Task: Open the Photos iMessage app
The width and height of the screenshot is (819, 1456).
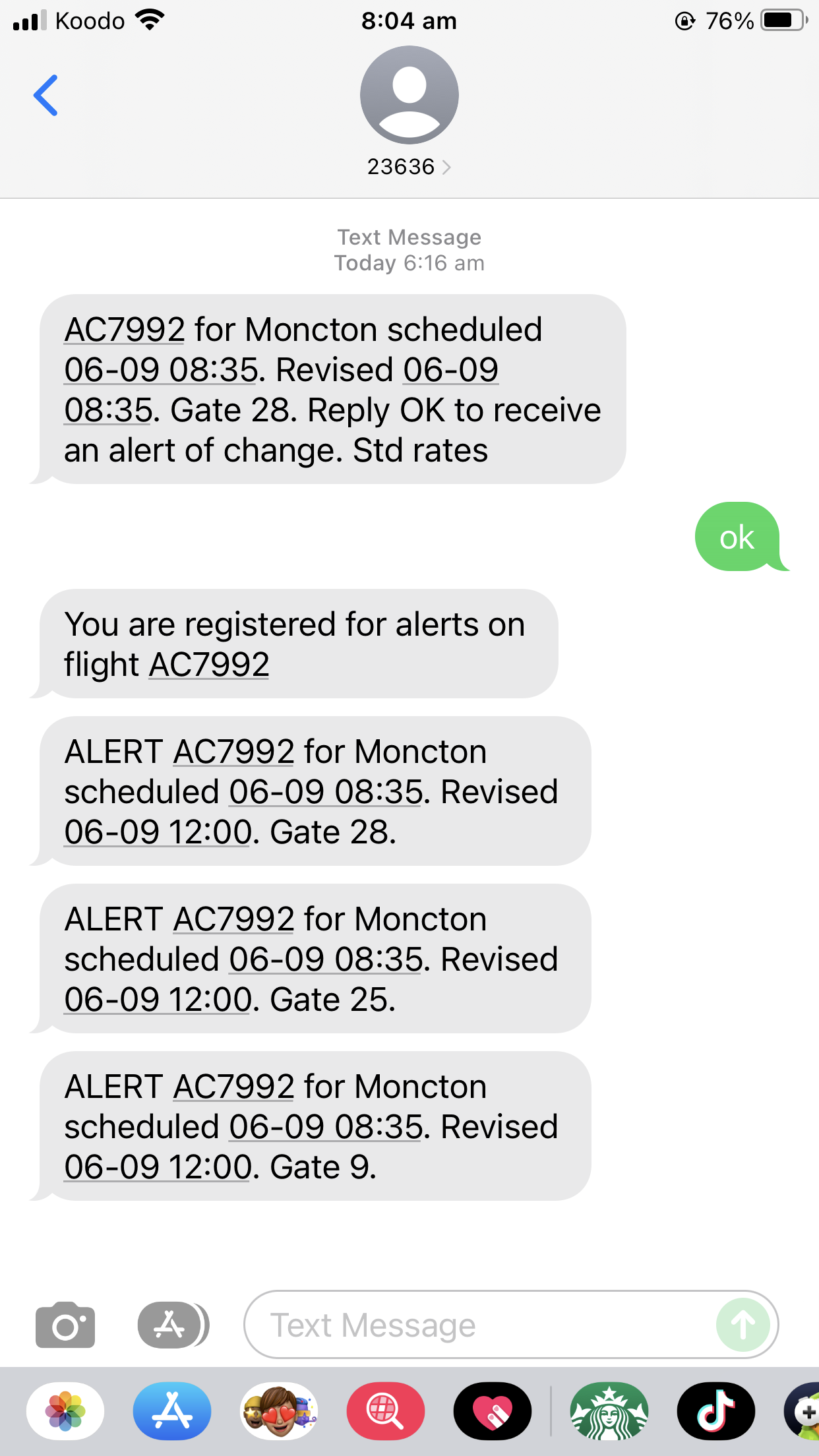Action: pos(65,1411)
